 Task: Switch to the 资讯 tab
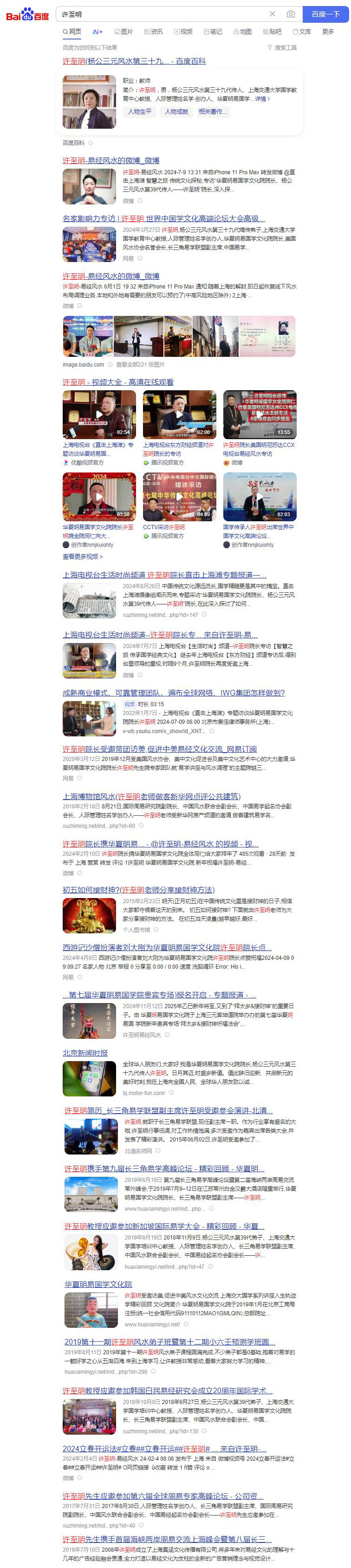[153, 32]
